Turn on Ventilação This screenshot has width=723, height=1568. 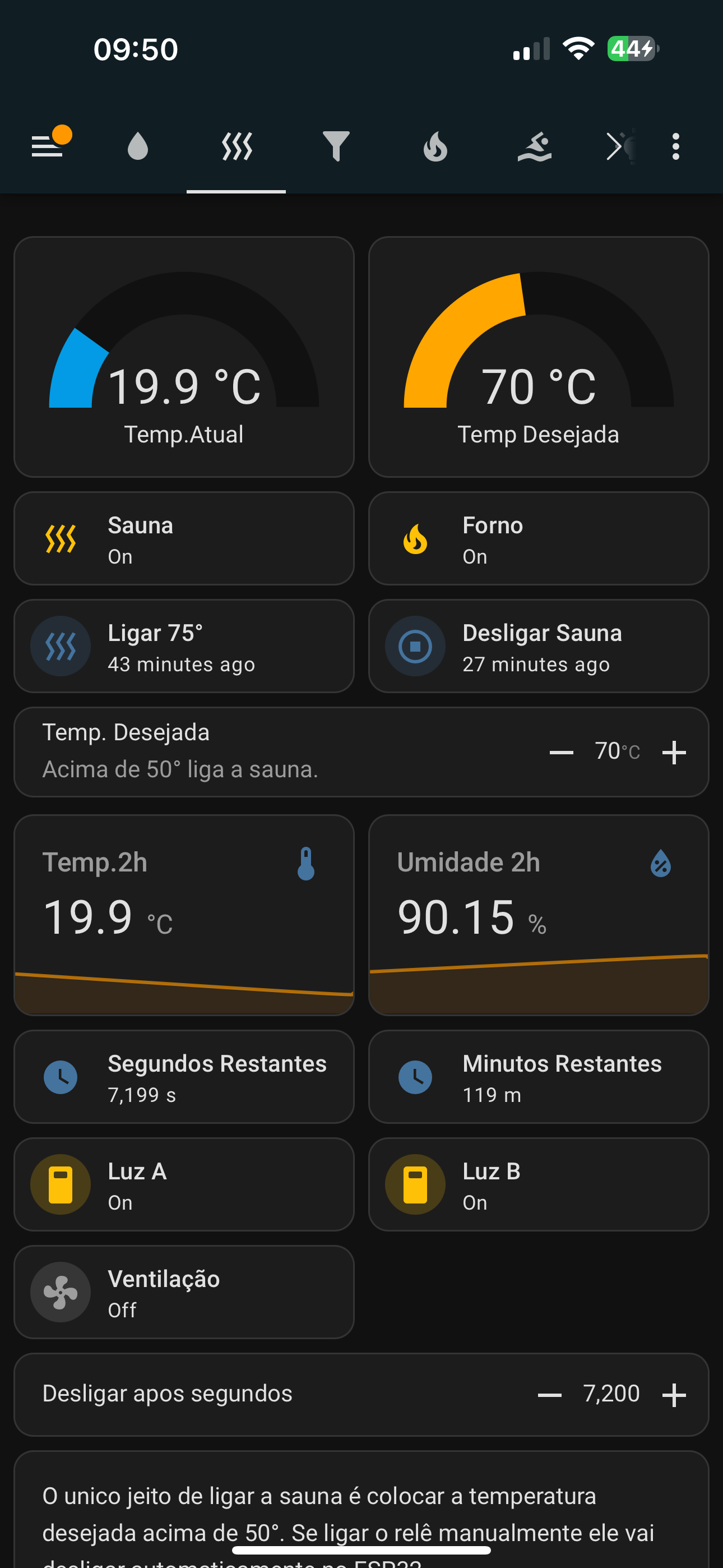click(184, 1292)
